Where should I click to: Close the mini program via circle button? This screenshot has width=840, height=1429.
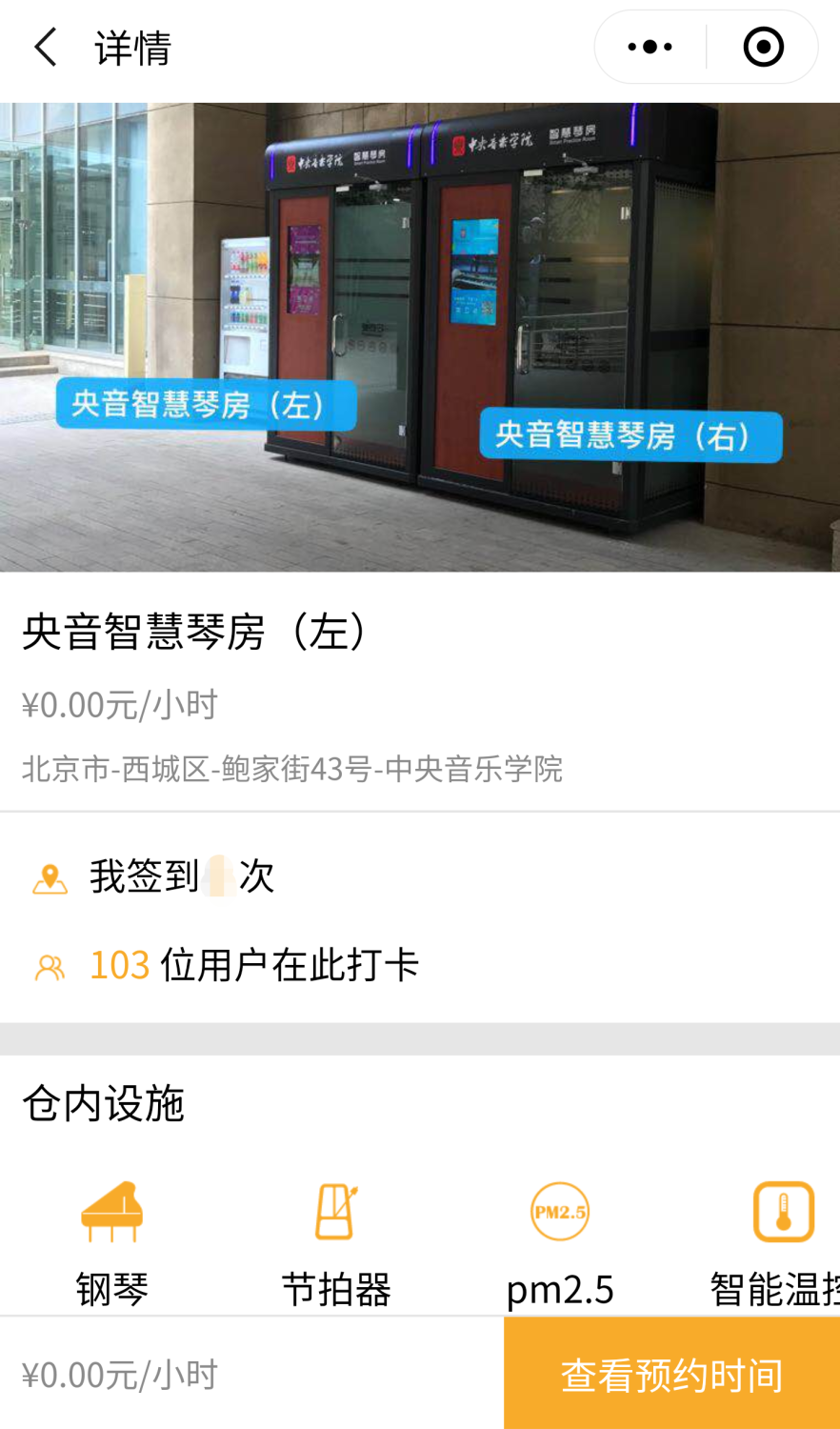click(763, 47)
